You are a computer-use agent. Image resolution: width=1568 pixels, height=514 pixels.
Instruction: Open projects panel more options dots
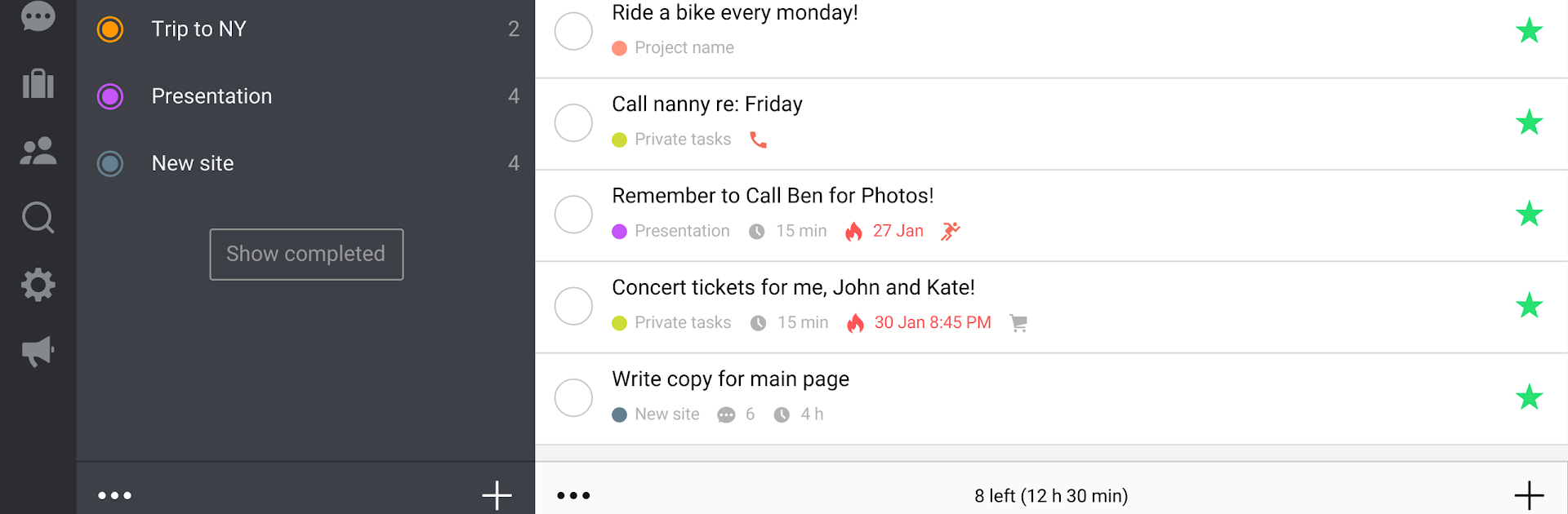tap(114, 495)
